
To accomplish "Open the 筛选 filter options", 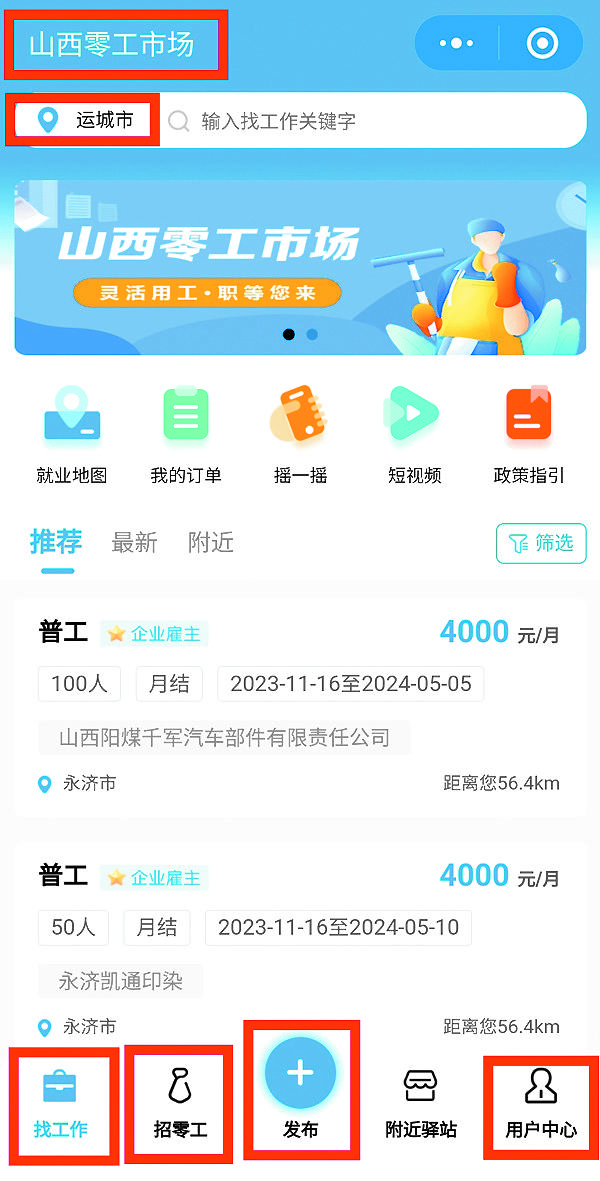I will pyautogui.click(x=541, y=543).
